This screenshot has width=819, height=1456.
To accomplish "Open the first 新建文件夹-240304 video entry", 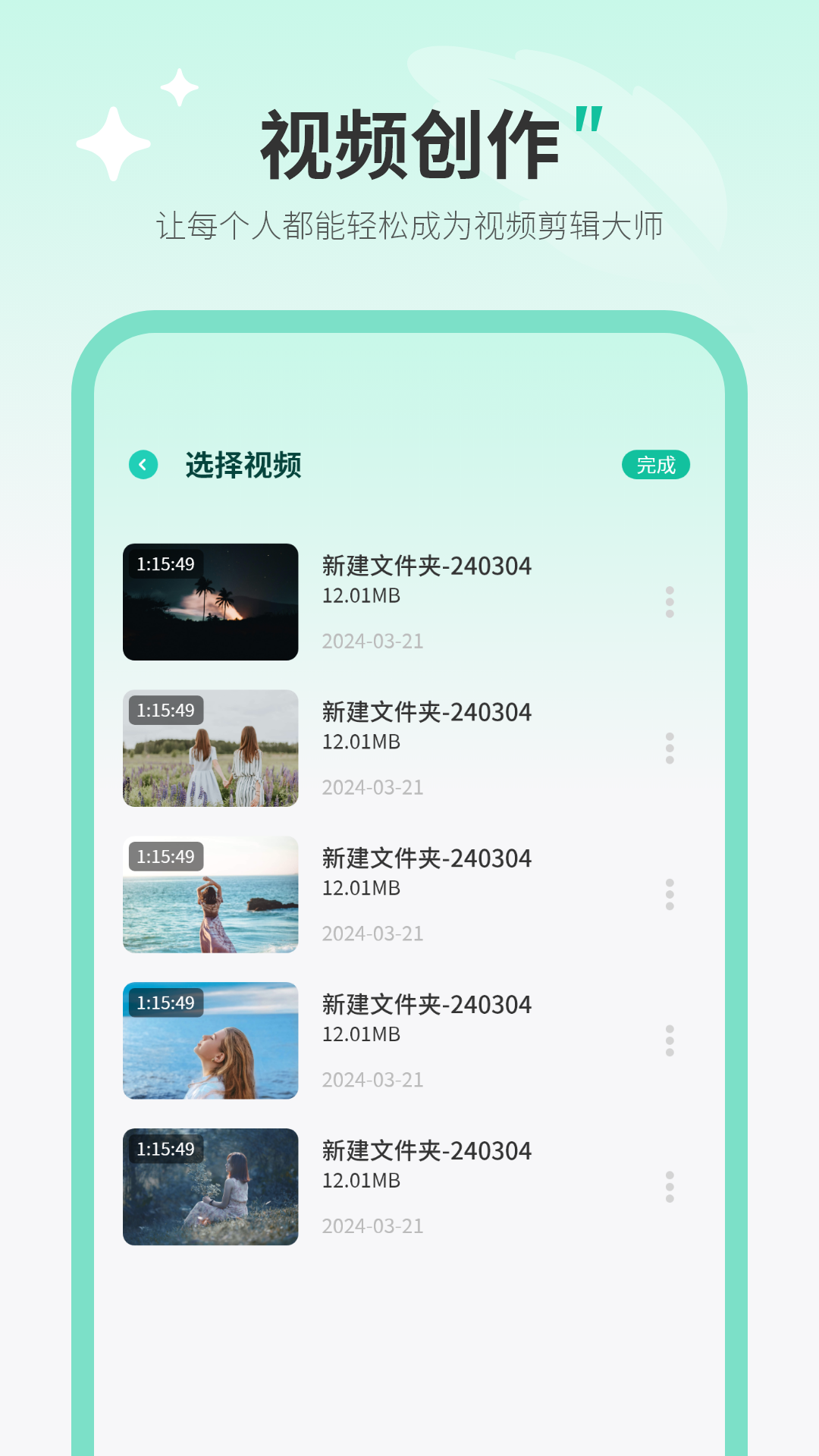I will tap(427, 566).
